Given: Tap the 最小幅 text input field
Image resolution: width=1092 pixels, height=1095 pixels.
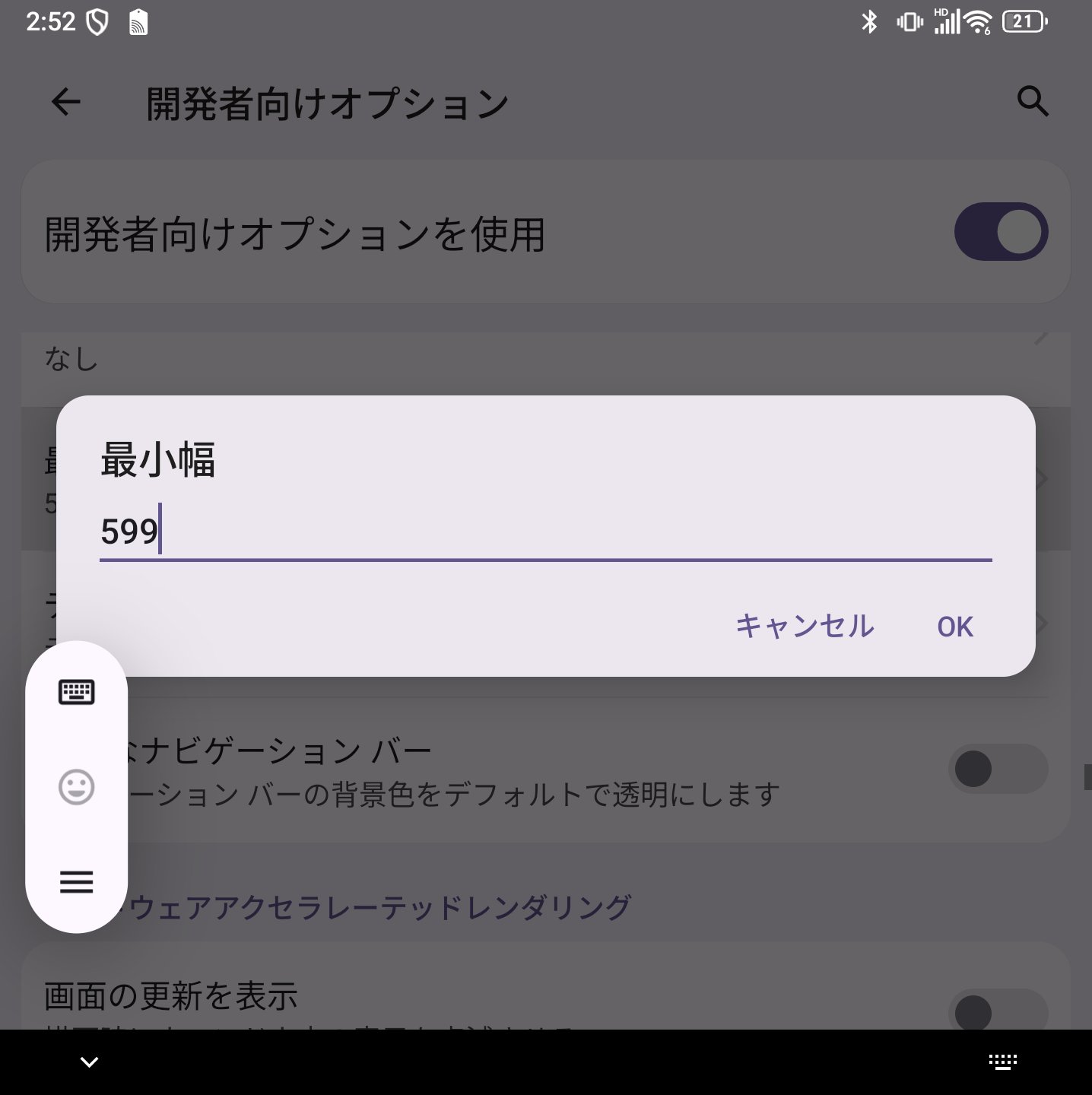Looking at the screenshot, I should [x=544, y=532].
